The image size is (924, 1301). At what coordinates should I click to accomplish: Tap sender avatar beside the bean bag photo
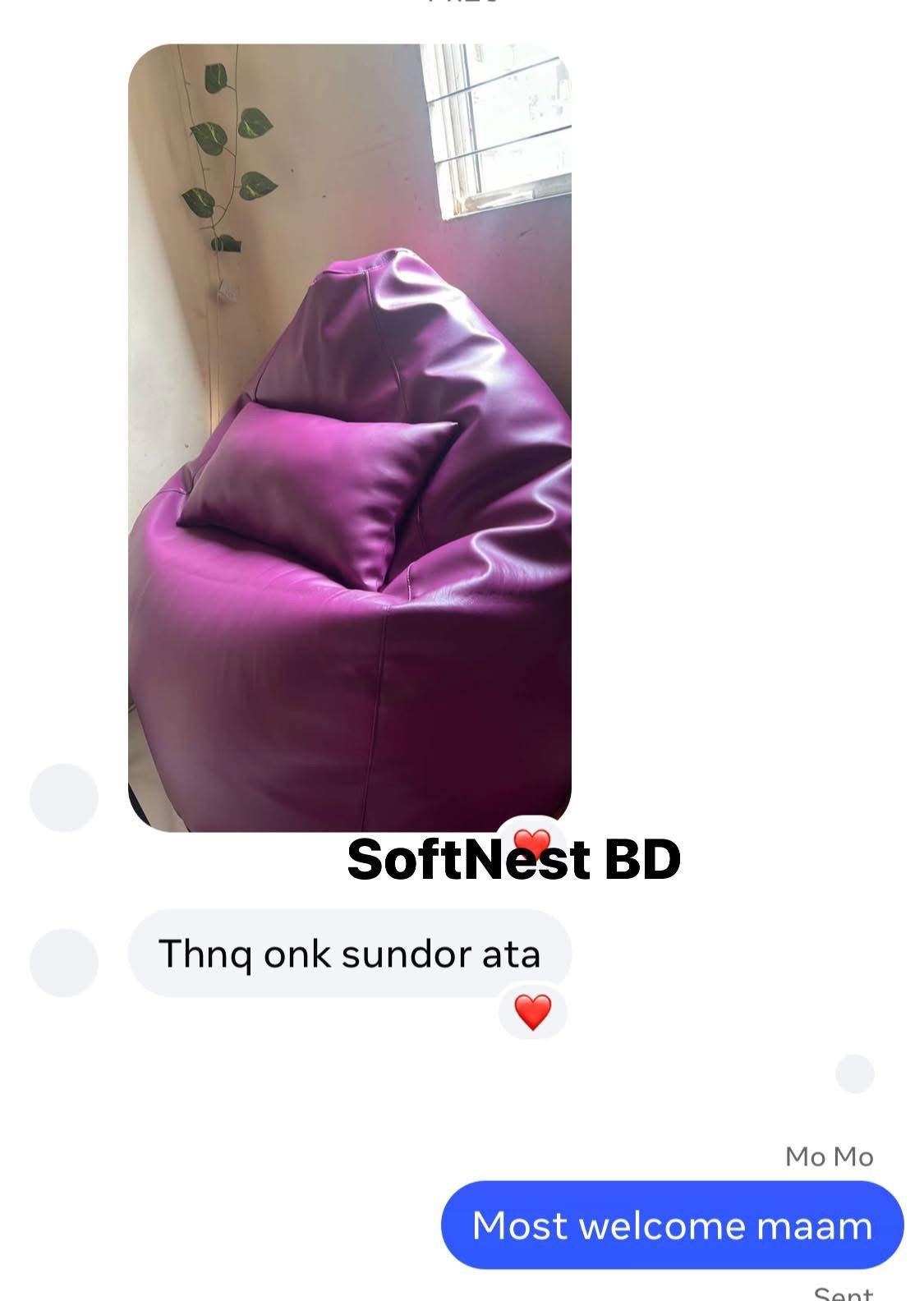[x=64, y=798]
